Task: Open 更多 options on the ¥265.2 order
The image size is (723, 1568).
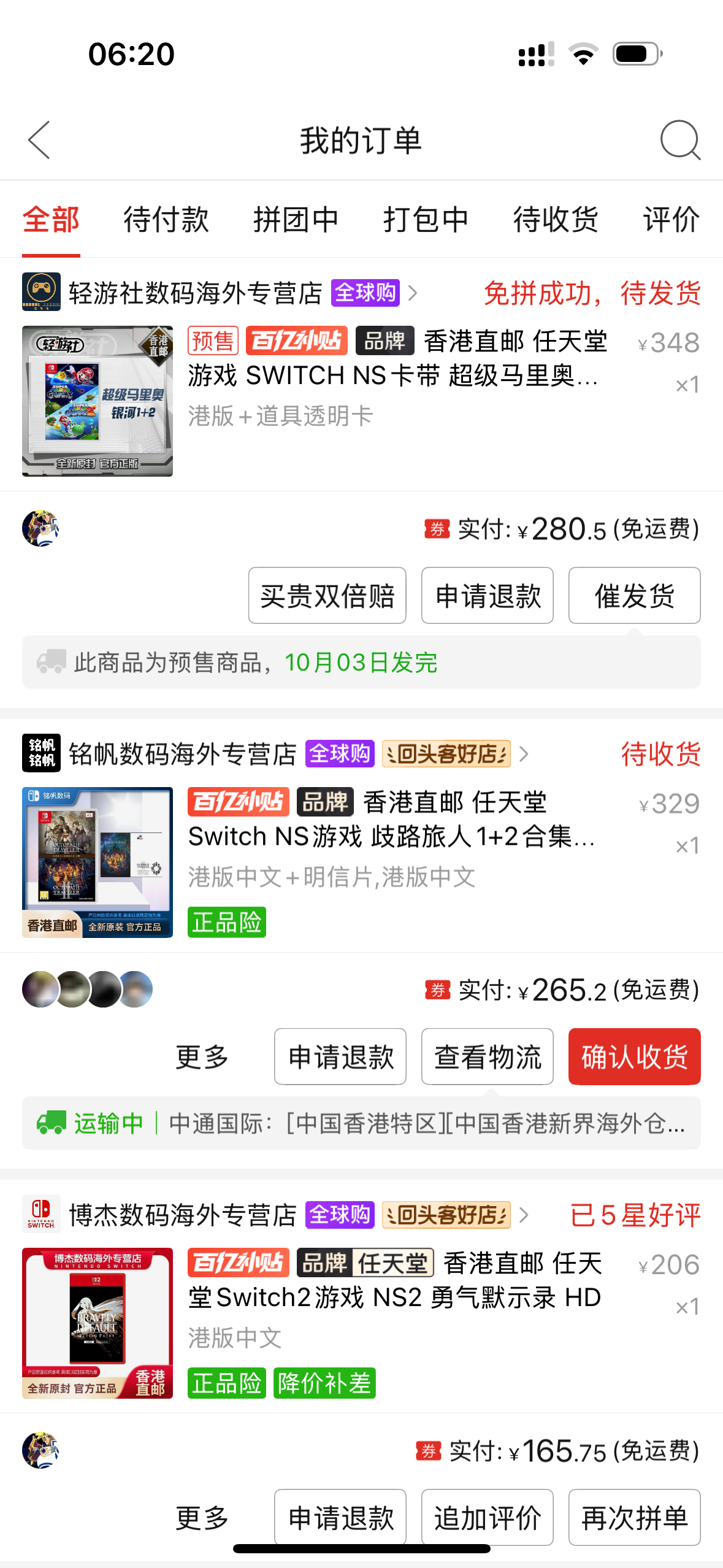Action: [x=202, y=1057]
